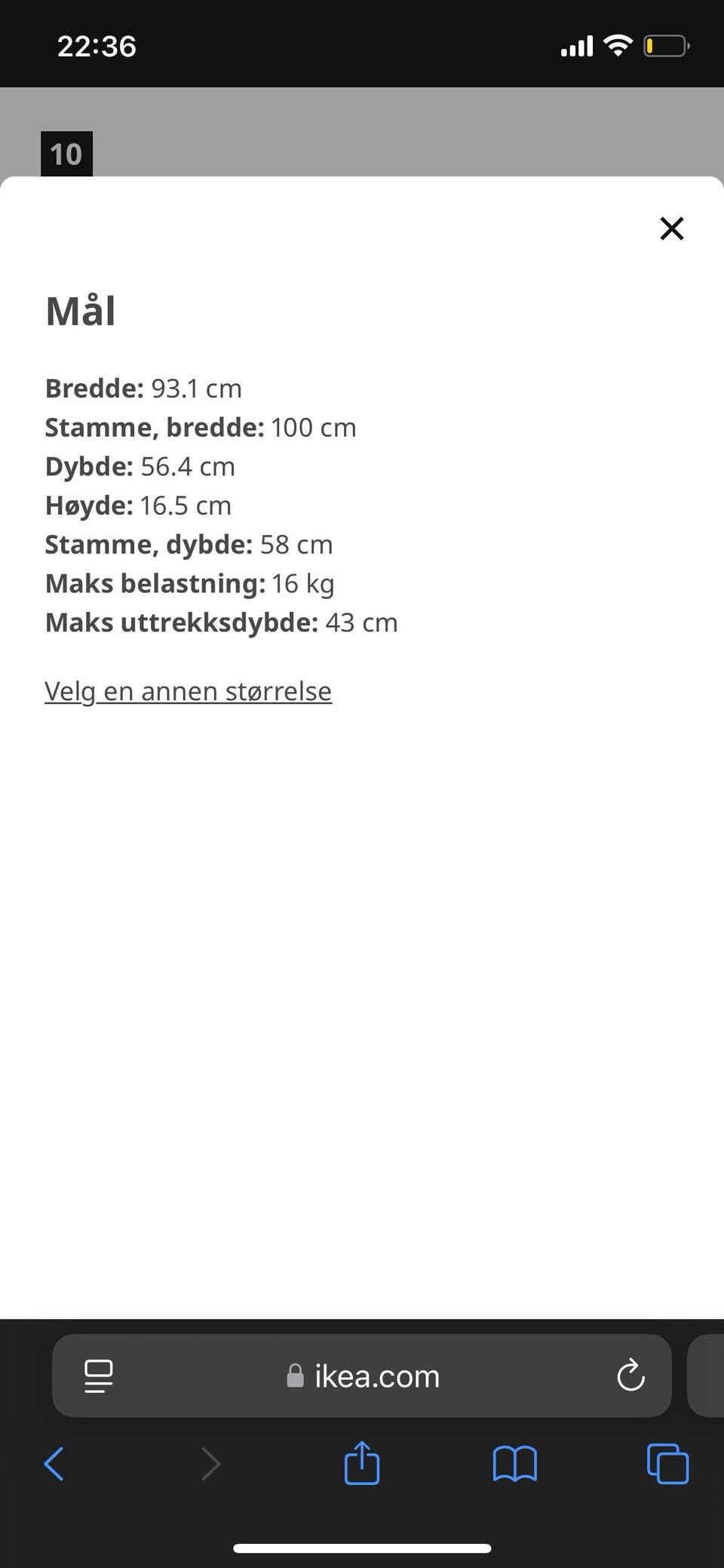
Task: Tap the 10 badge on the image
Action: coord(66,154)
